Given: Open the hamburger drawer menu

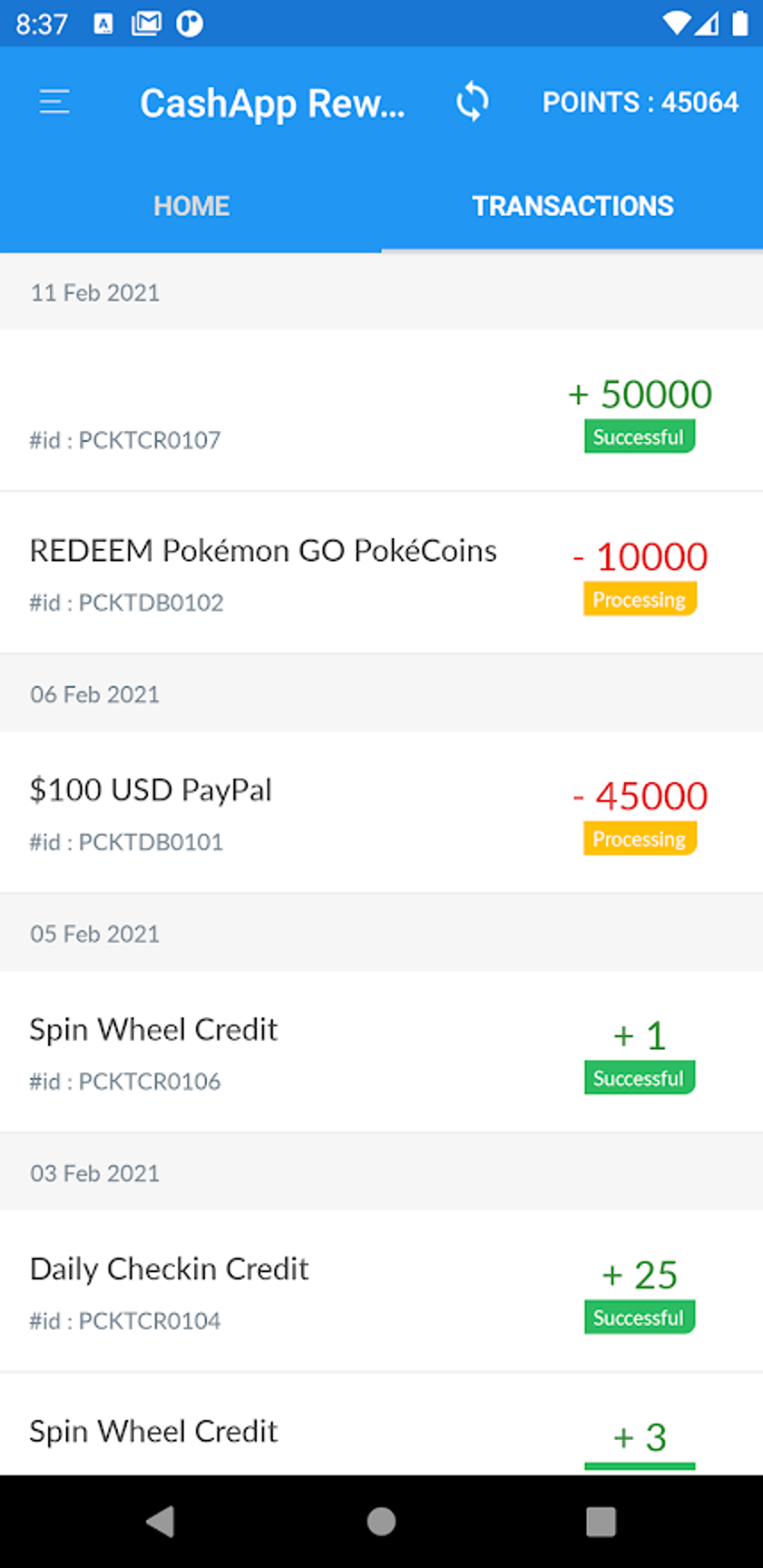Looking at the screenshot, I should click(55, 102).
